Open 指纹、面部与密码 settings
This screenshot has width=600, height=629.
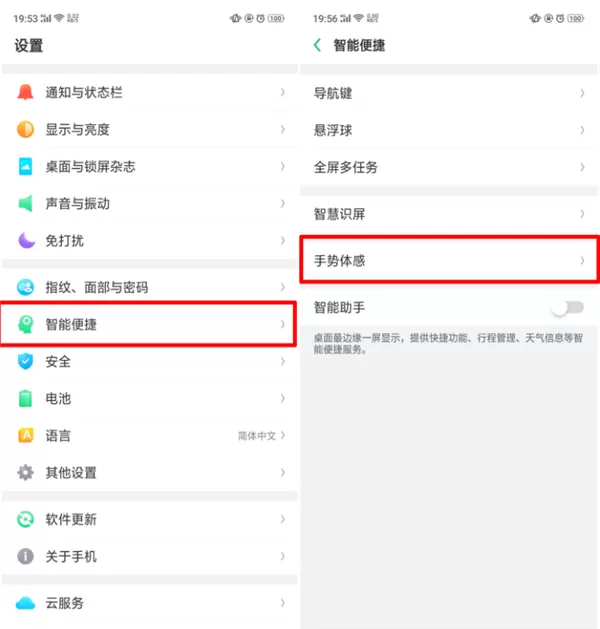149,287
